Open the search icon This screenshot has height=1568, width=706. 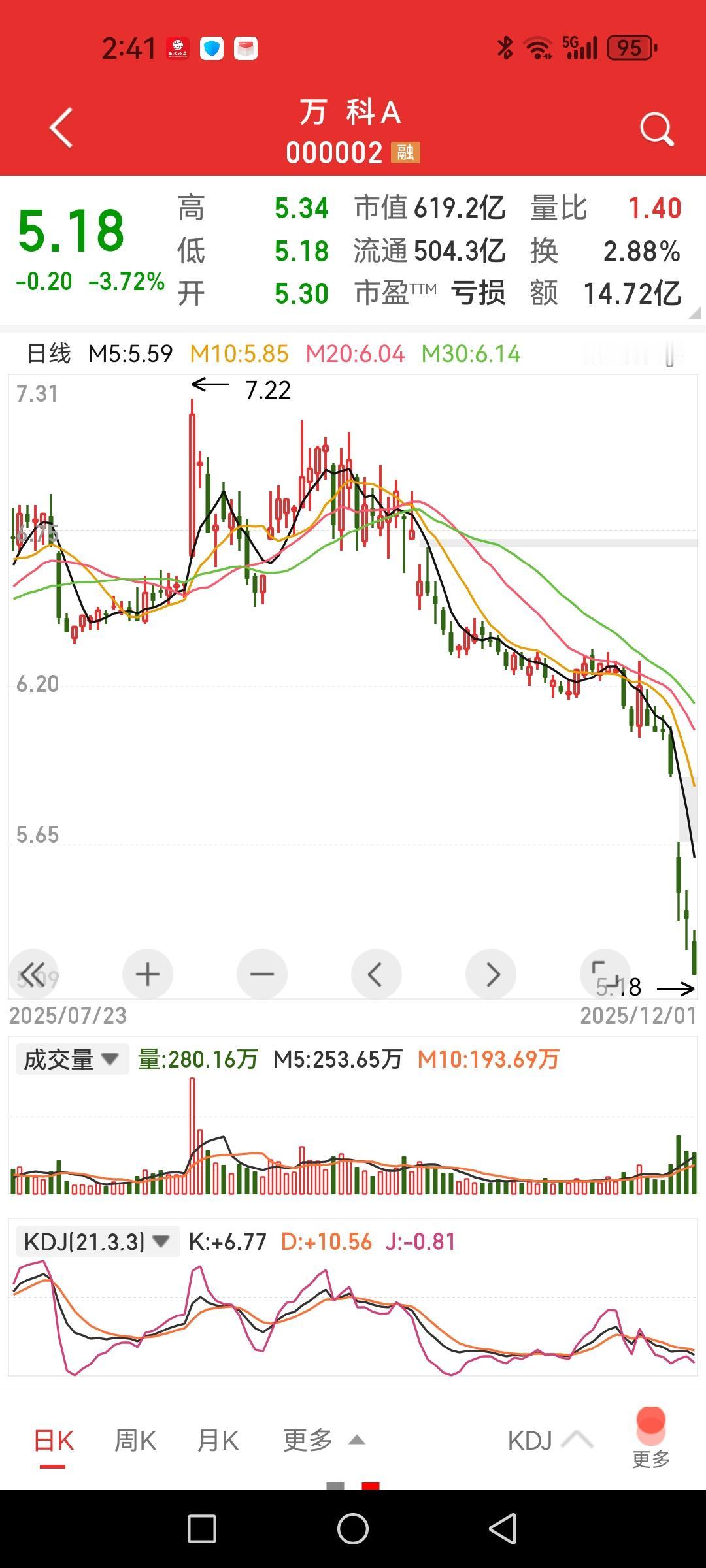click(x=656, y=128)
